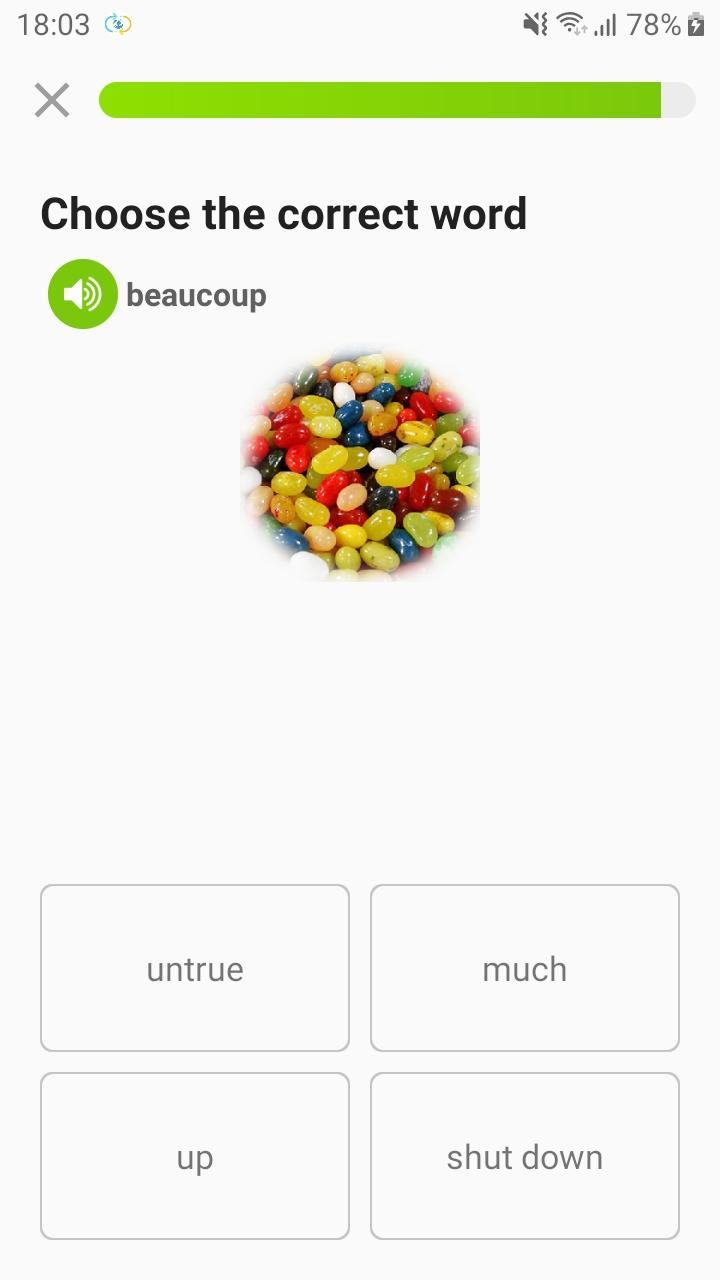Pick the 'up' answer option
The image size is (720, 1280).
(x=195, y=1156)
